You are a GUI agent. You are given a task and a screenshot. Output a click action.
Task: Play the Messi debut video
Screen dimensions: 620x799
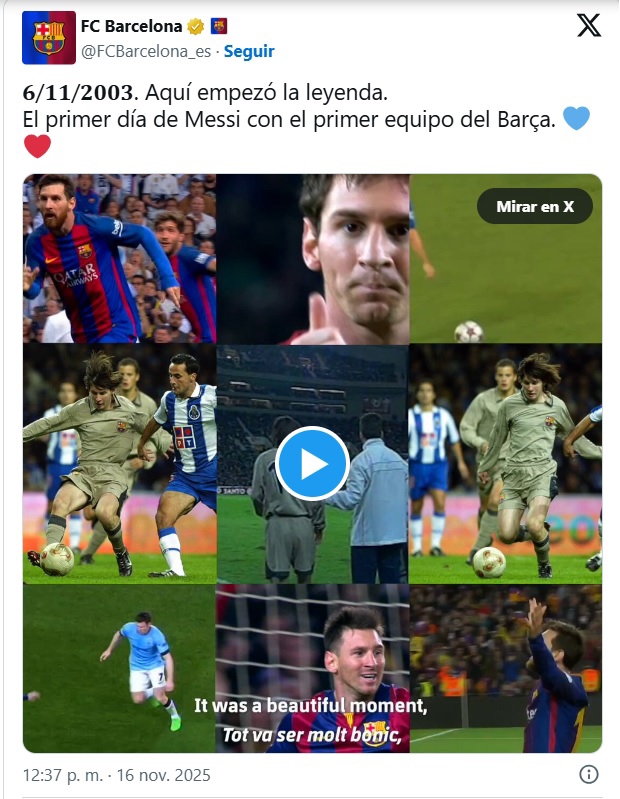tap(311, 463)
